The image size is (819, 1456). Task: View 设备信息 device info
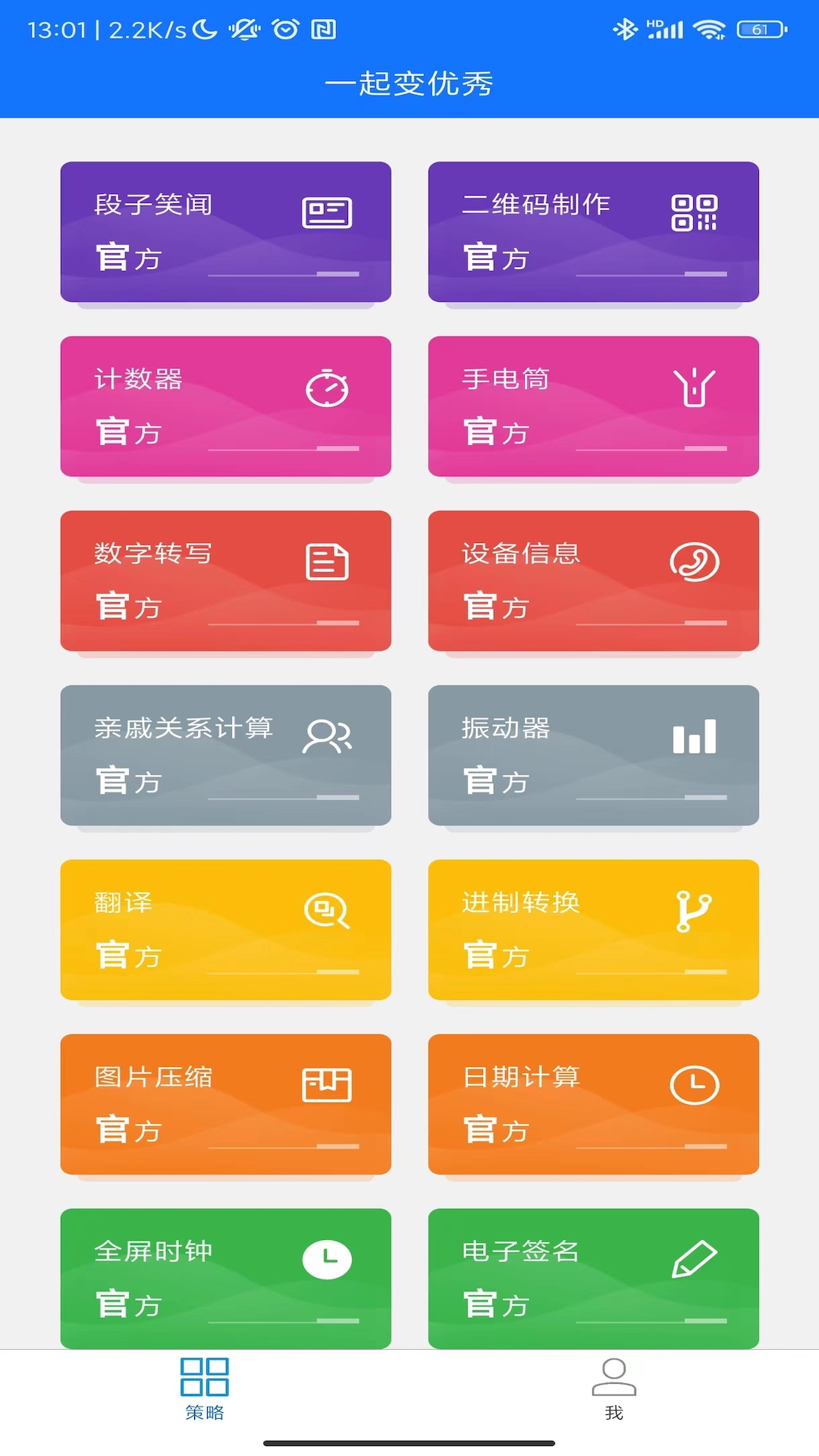point(594,581)
